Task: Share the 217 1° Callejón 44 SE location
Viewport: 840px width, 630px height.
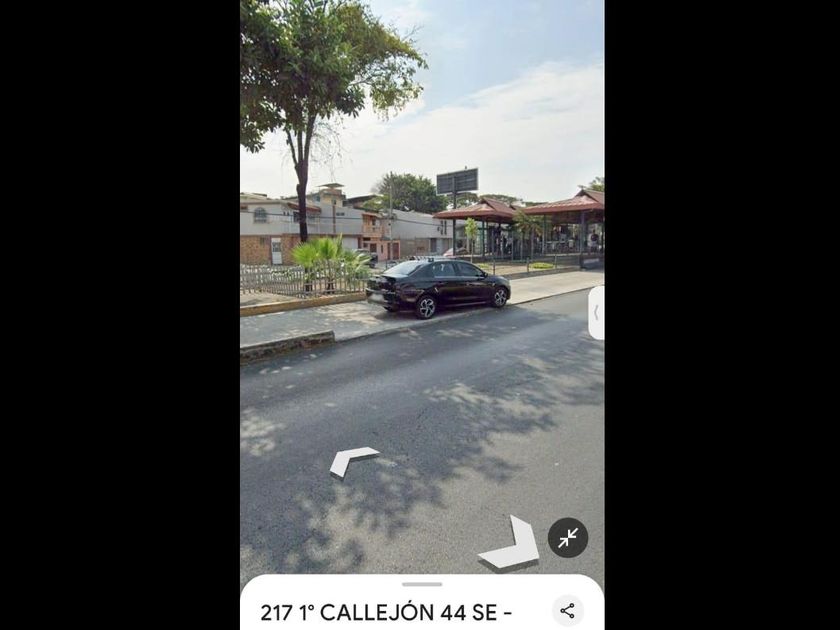Action: coord(567,610)
